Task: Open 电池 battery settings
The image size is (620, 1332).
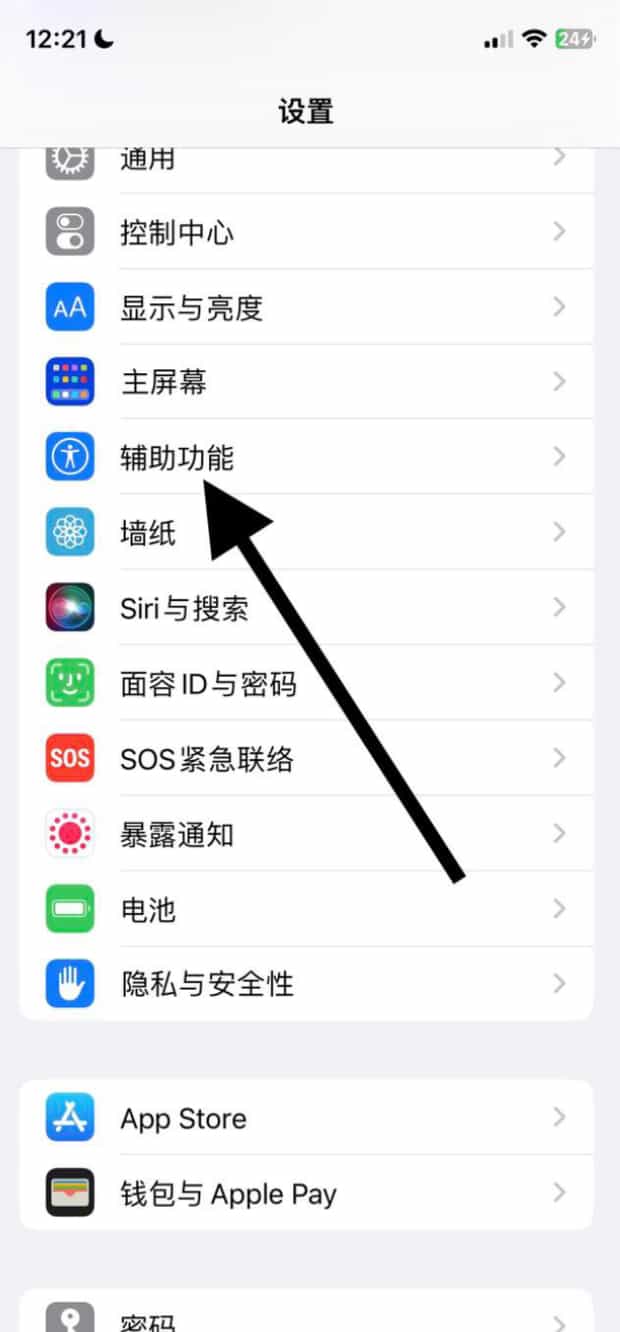Action: 300,909
